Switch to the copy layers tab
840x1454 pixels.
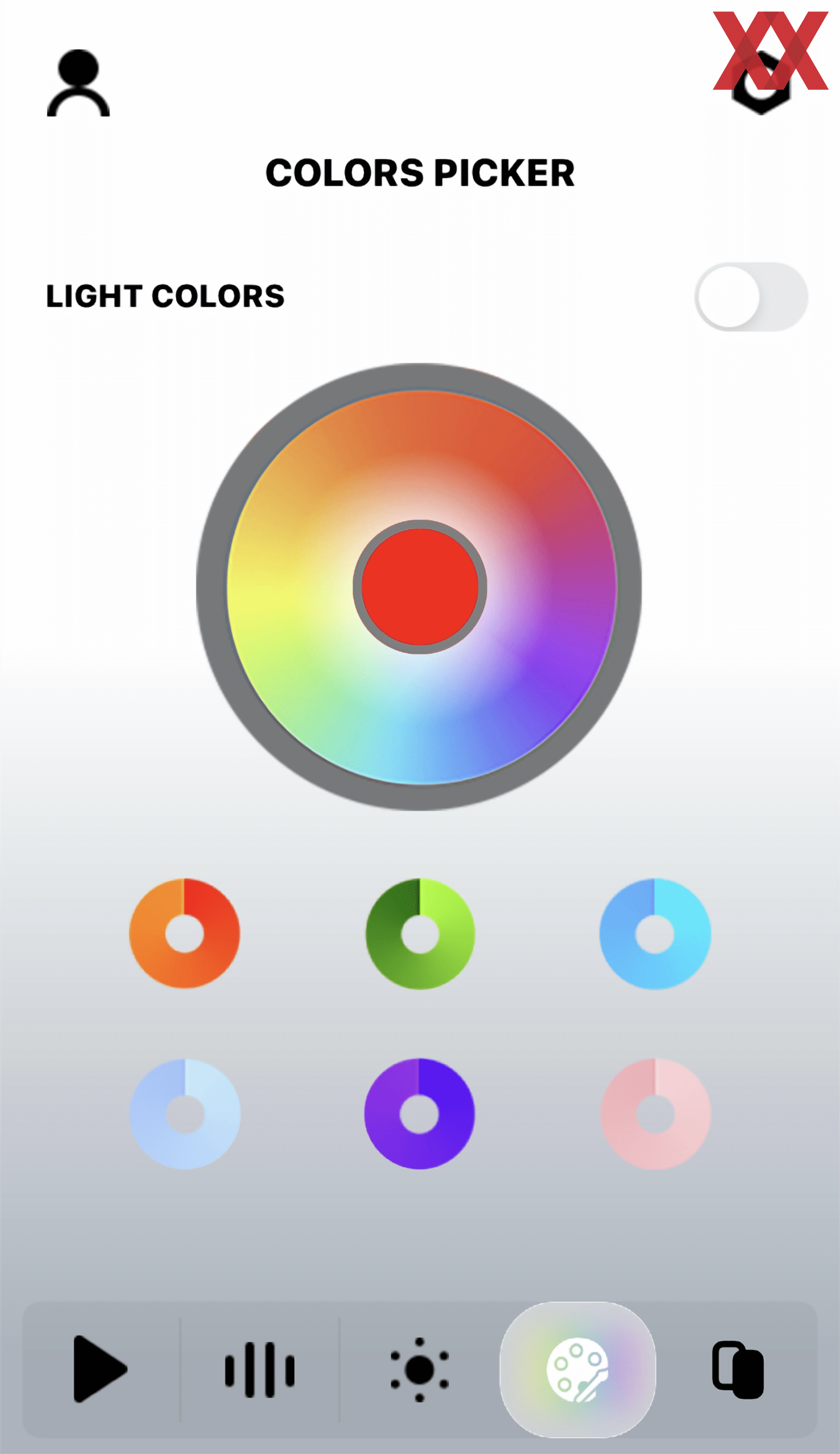(x=738, y=1369)
